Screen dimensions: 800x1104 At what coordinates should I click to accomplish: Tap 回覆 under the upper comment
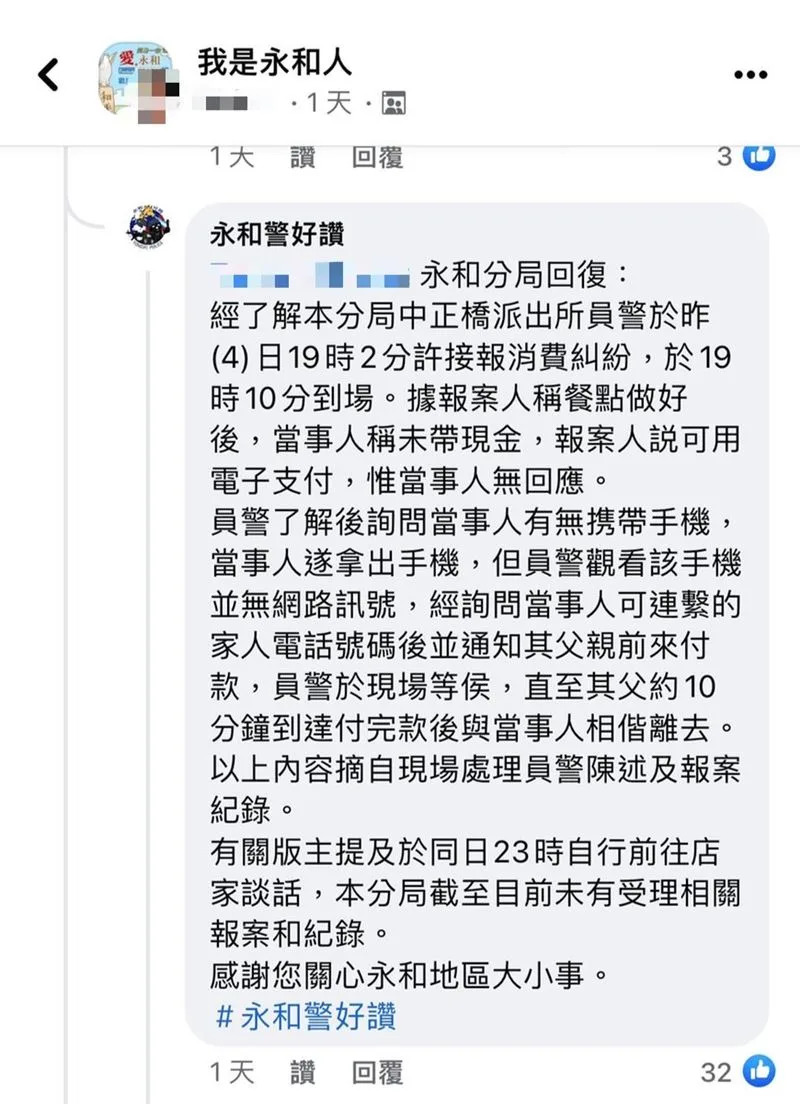[377, 156]
